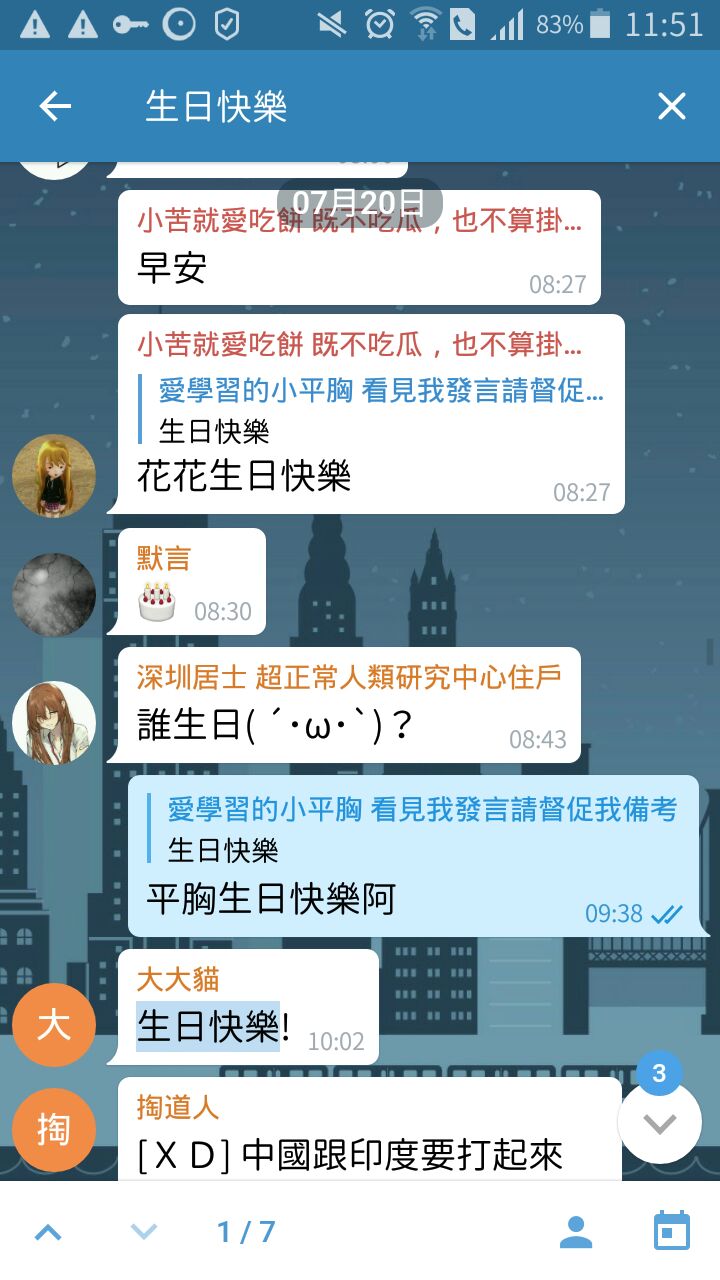Image resolution: width=720 pixels, height=1280 pixels.
Task: Jump to the previous search result
Action: click(48, 1231)
